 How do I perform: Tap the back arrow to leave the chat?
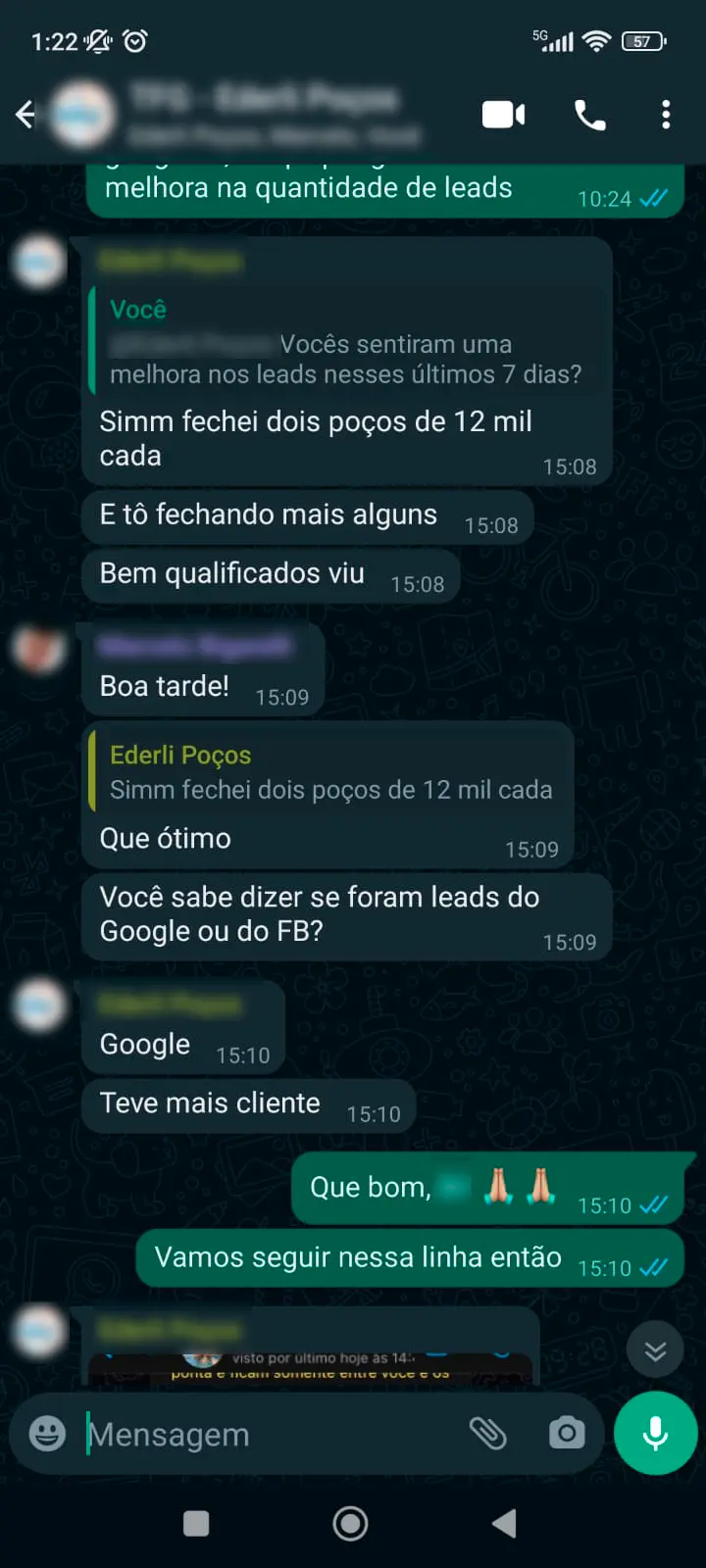point(25,114)
